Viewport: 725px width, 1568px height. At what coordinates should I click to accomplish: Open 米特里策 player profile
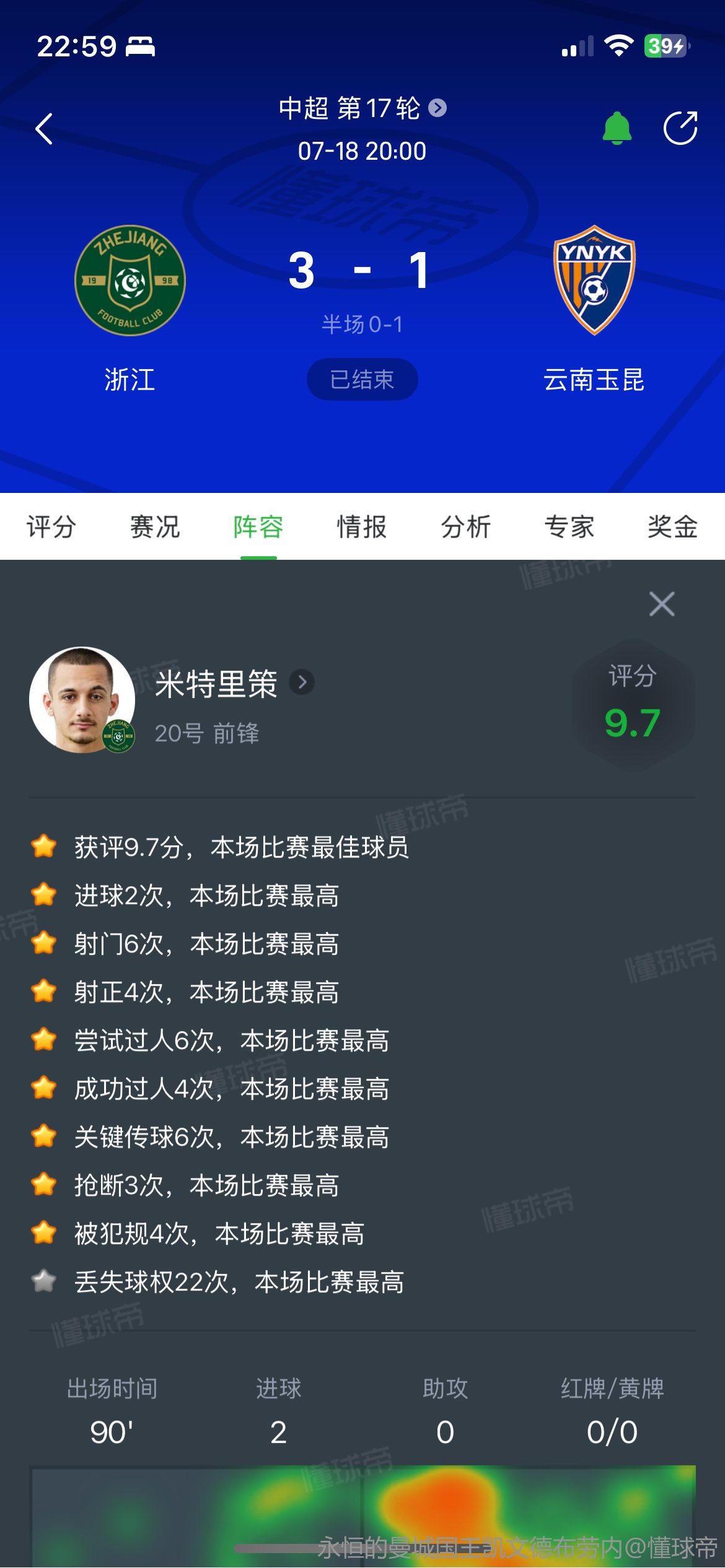tap(234, 683)
